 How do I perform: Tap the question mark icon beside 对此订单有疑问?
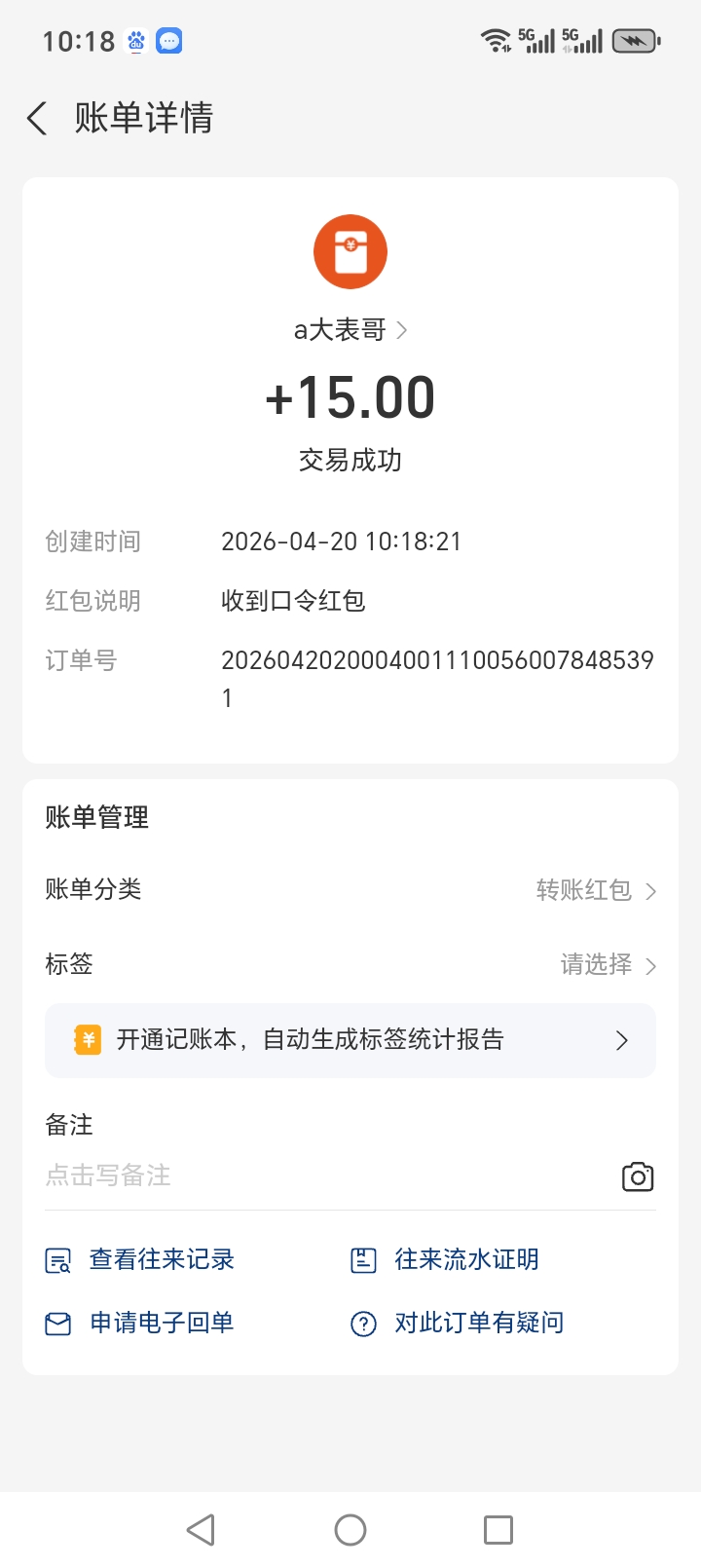(x=363, y=1323)
